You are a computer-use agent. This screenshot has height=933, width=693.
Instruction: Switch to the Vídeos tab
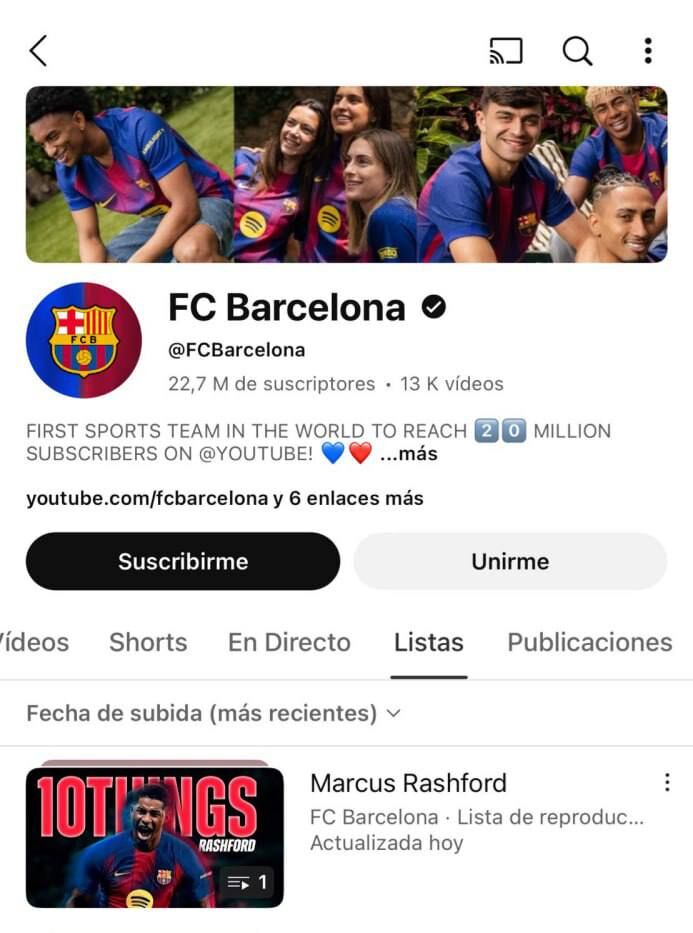tap(36, 642)
